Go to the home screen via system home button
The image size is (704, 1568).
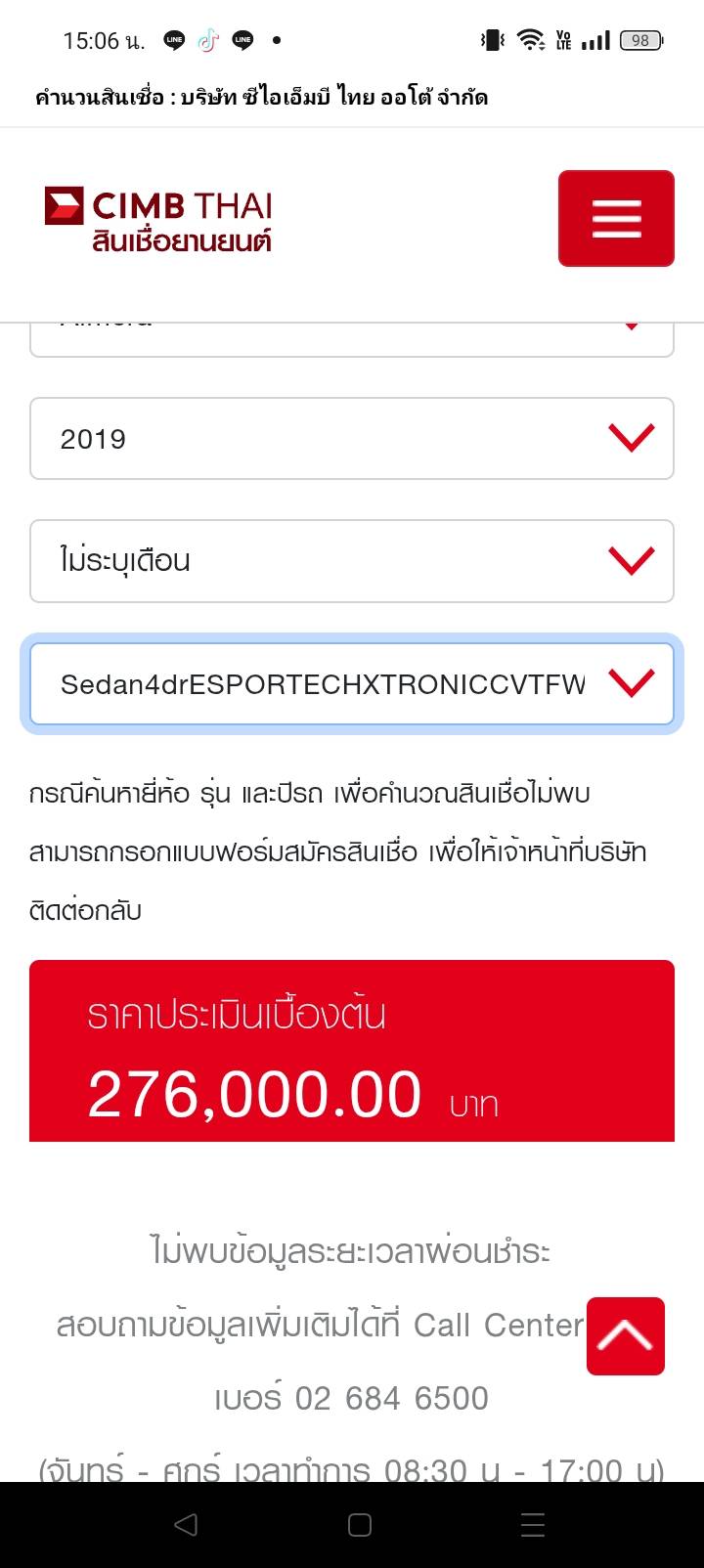(360, 1525)
